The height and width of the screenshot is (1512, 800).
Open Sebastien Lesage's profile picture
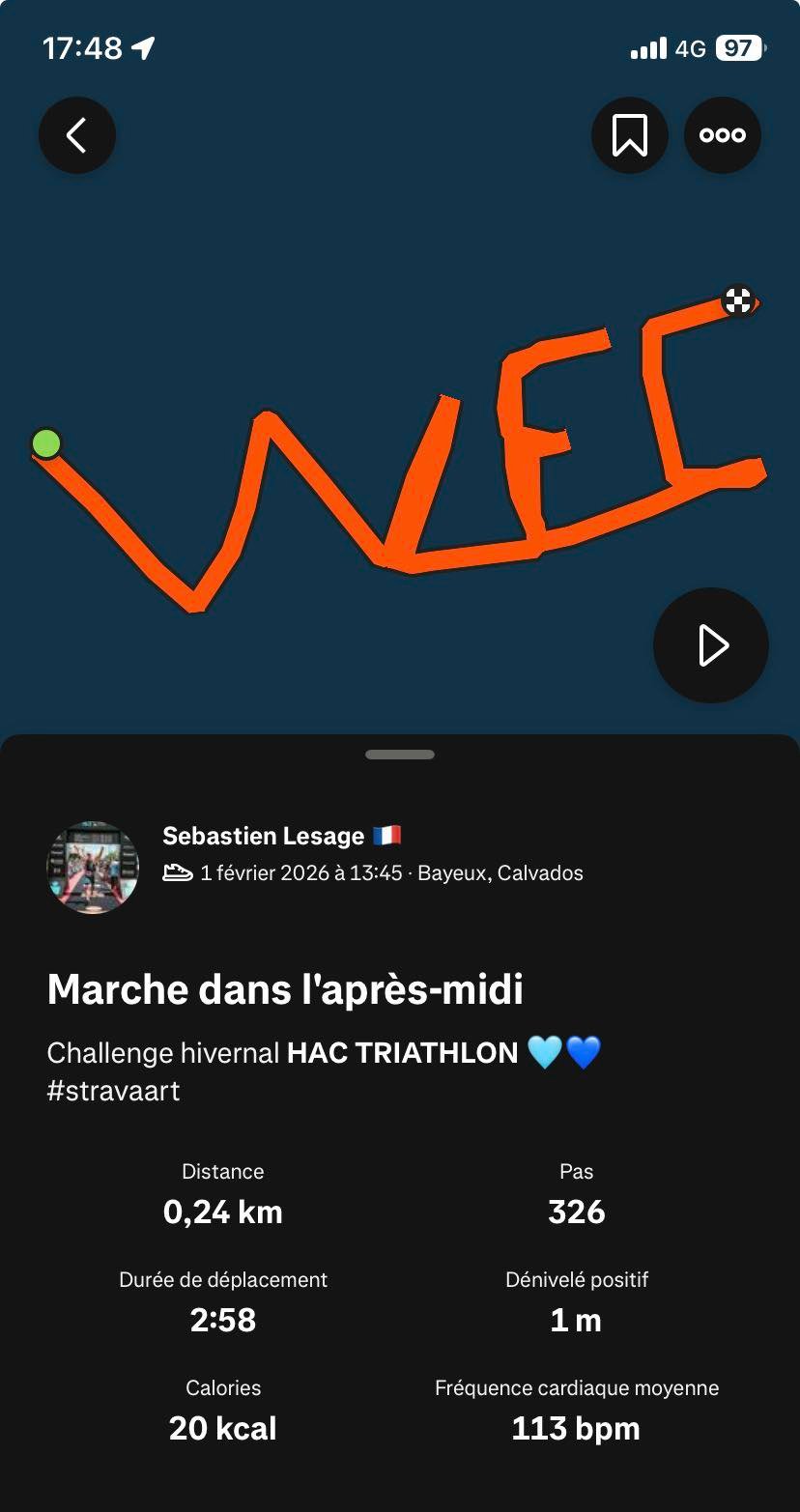click(93, 868)
